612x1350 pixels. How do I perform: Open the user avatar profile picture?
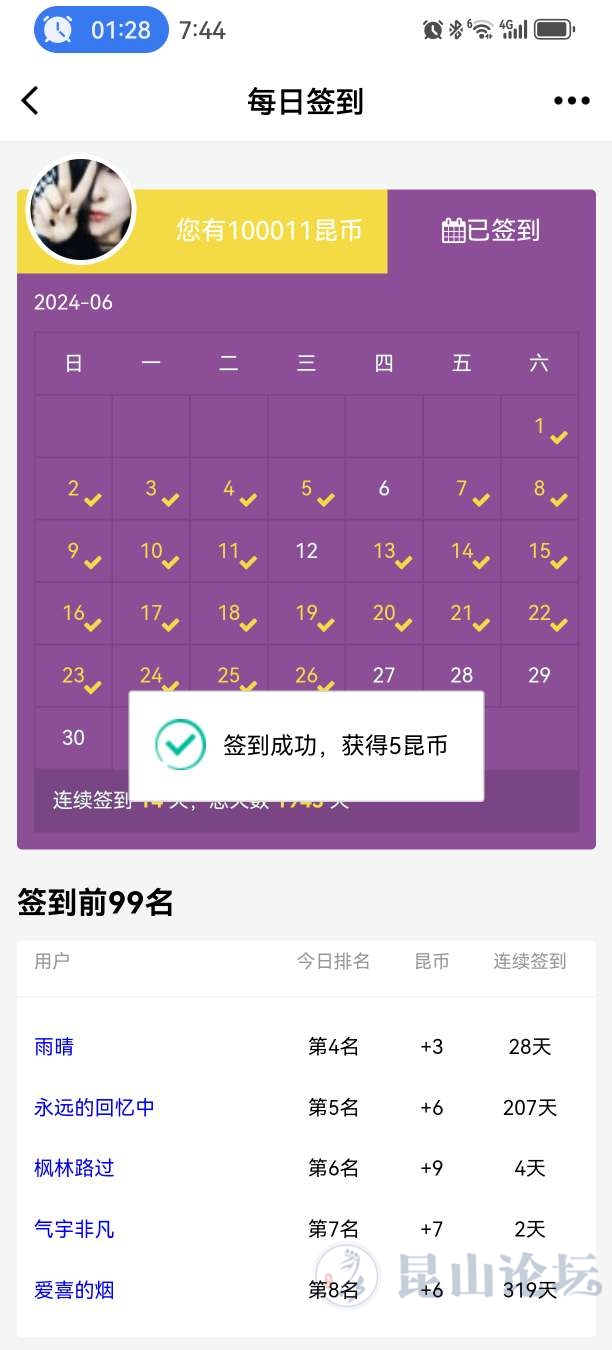pos(81,210)
